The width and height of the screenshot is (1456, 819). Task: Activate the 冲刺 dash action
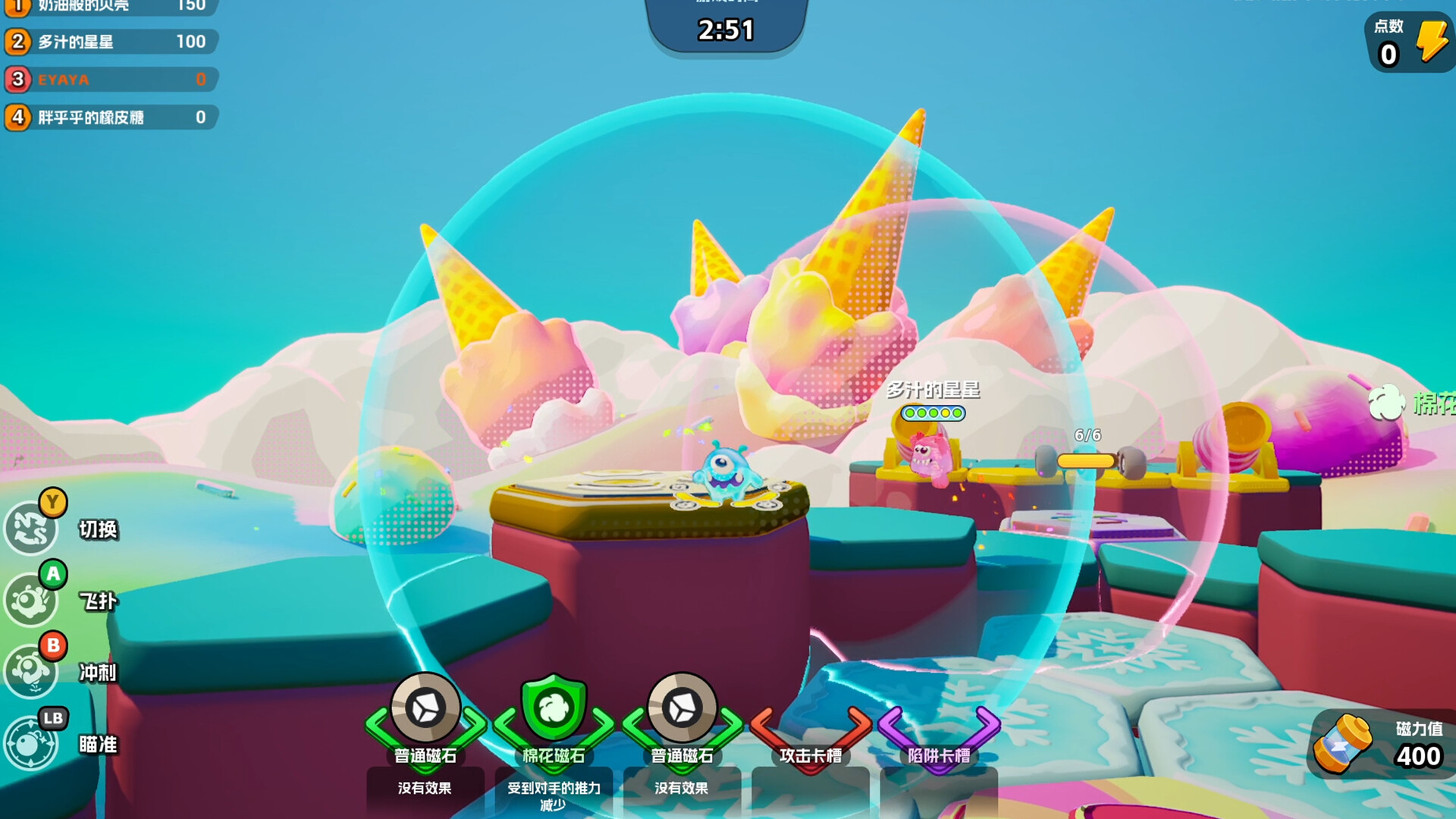pos(32,671)
